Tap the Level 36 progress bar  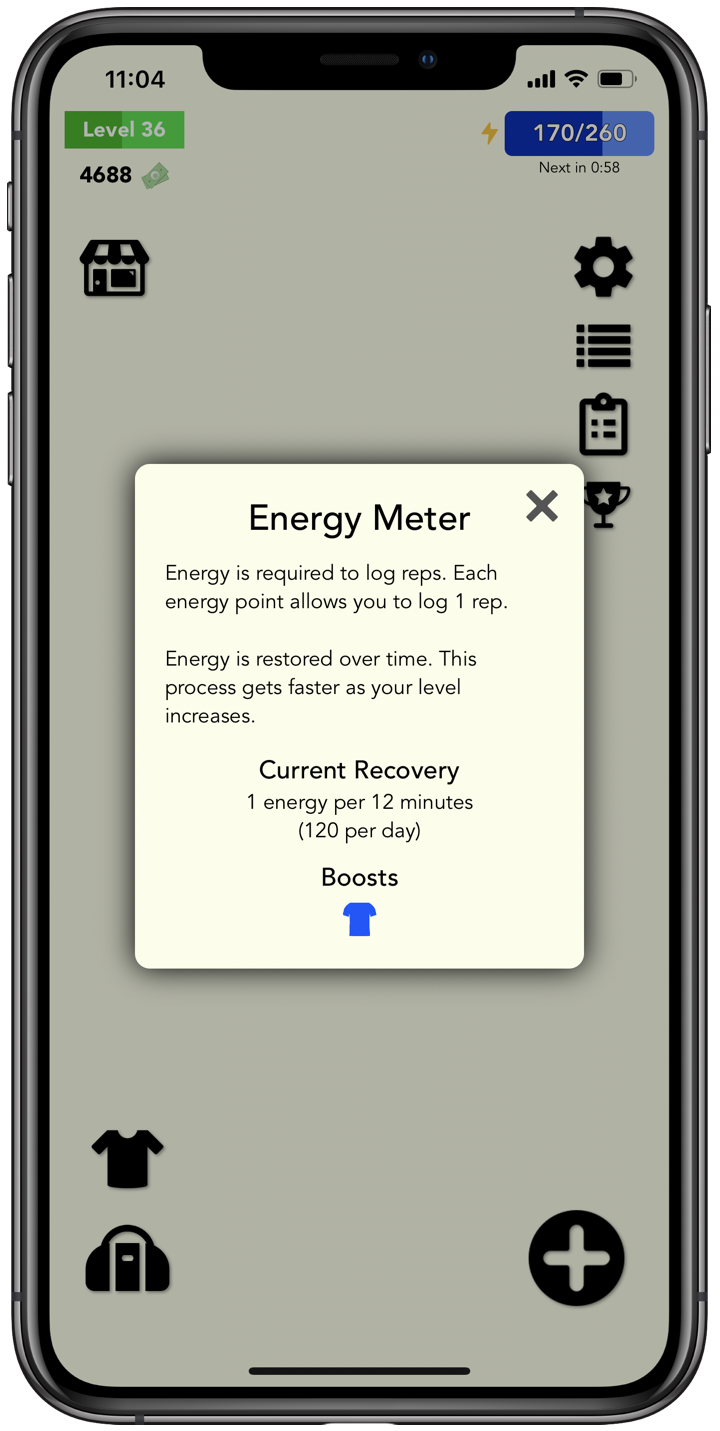[x=124, y=130]
